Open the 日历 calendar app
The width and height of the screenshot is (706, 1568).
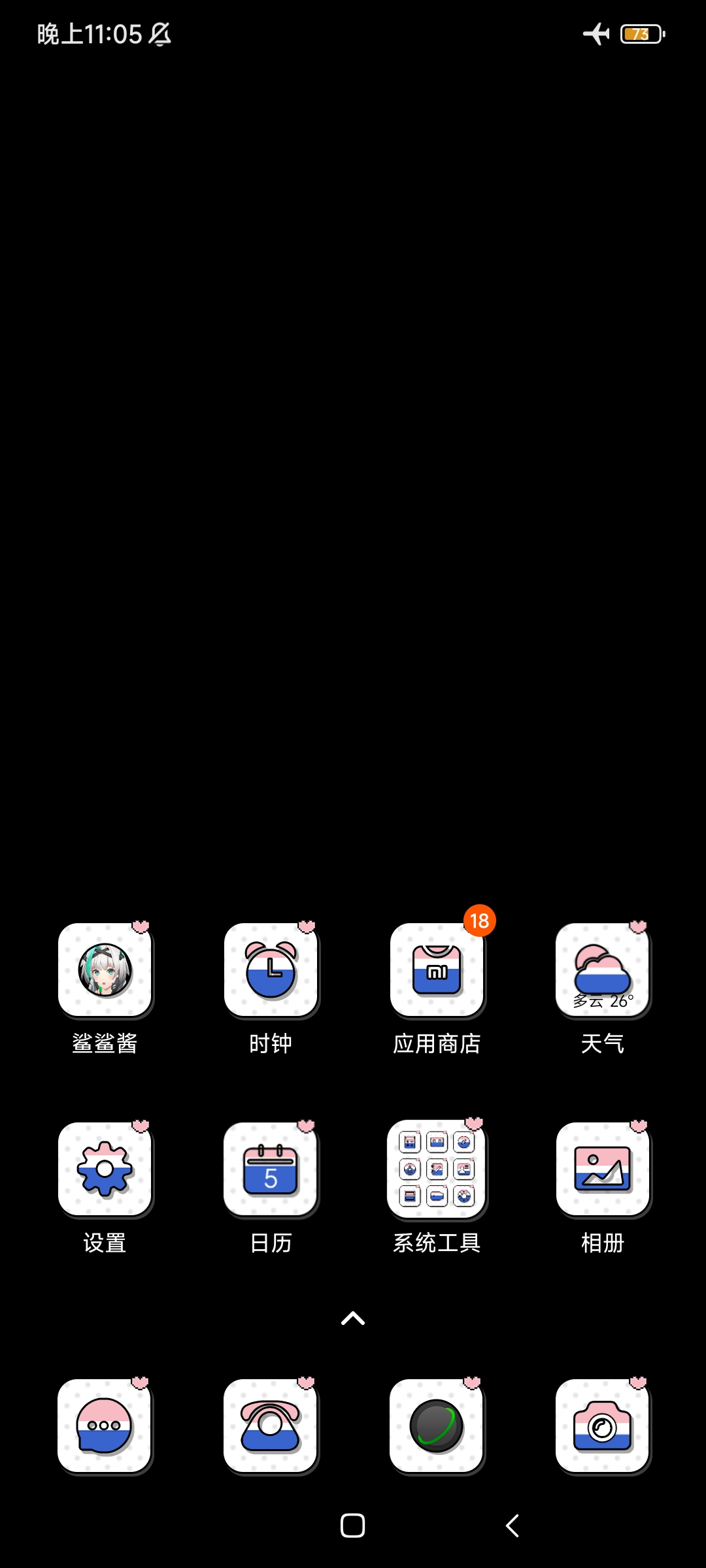tap(271, 1169)
